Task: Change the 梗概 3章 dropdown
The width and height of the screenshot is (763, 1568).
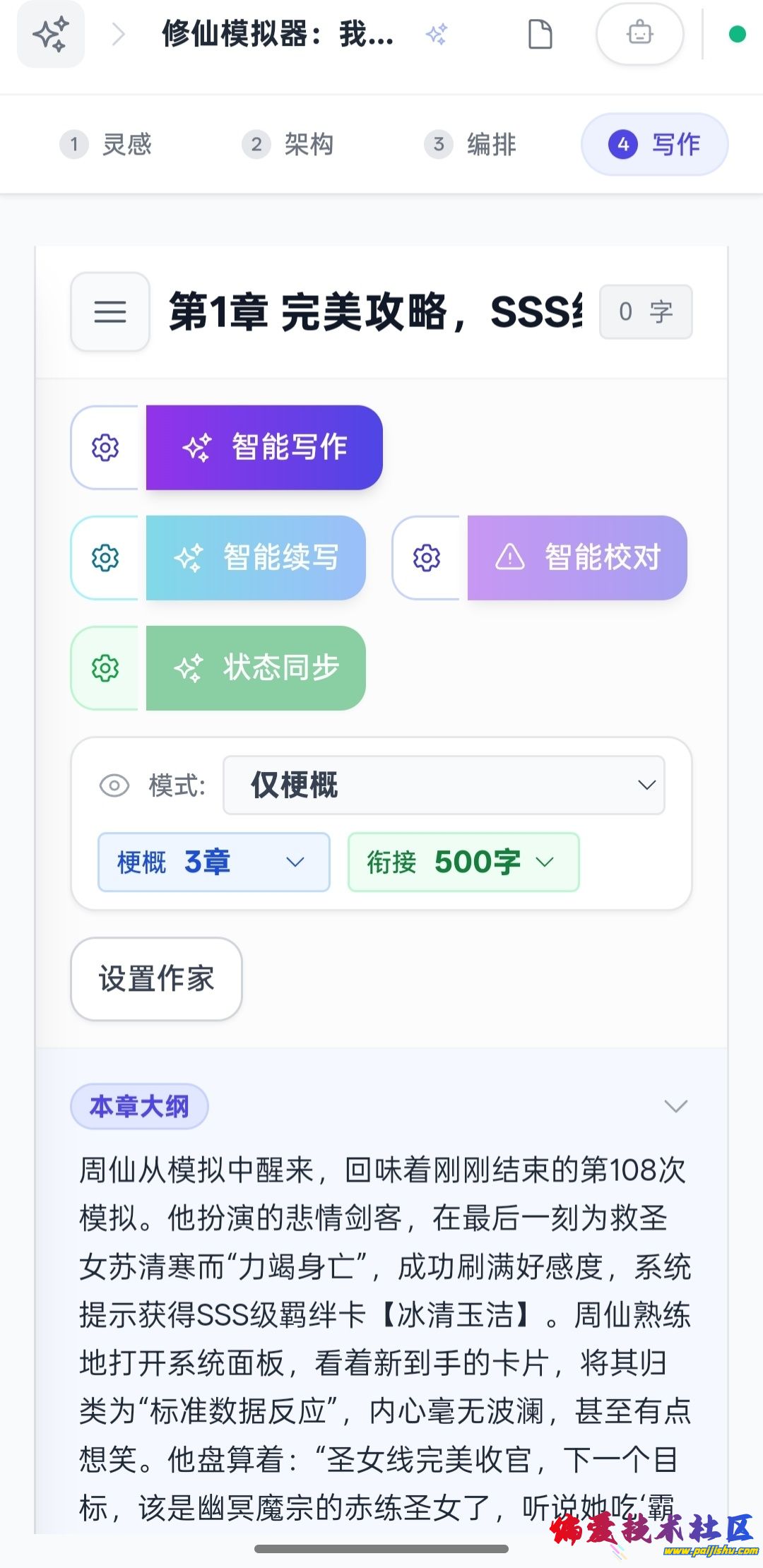Action: 213,862
